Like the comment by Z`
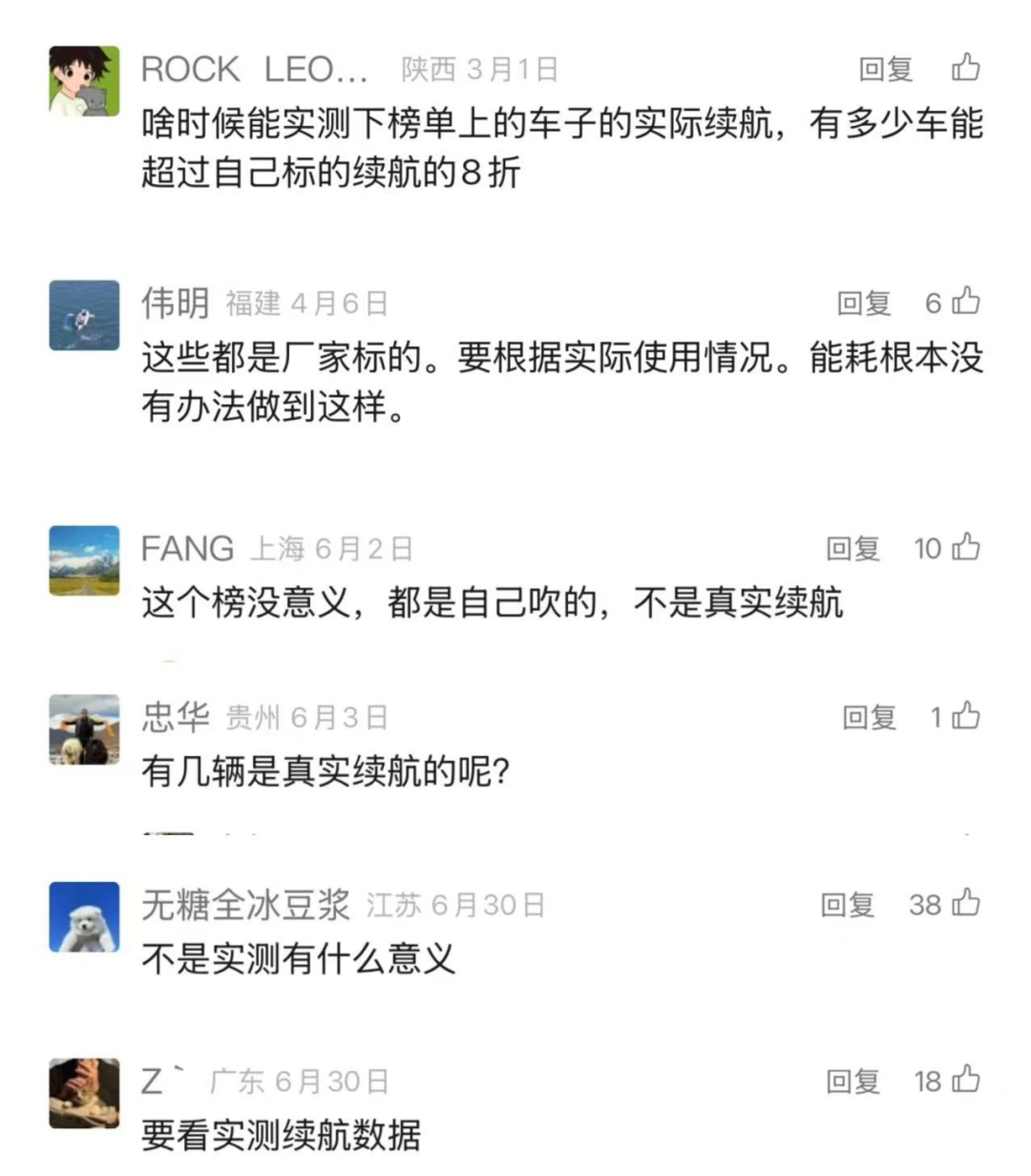This screenshot has height=1176, width=1031. [x=965, y=1080]
